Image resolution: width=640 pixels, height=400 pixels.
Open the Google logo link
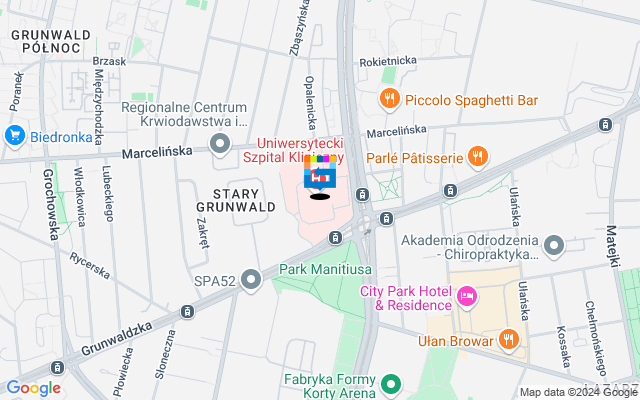point(33,388)
